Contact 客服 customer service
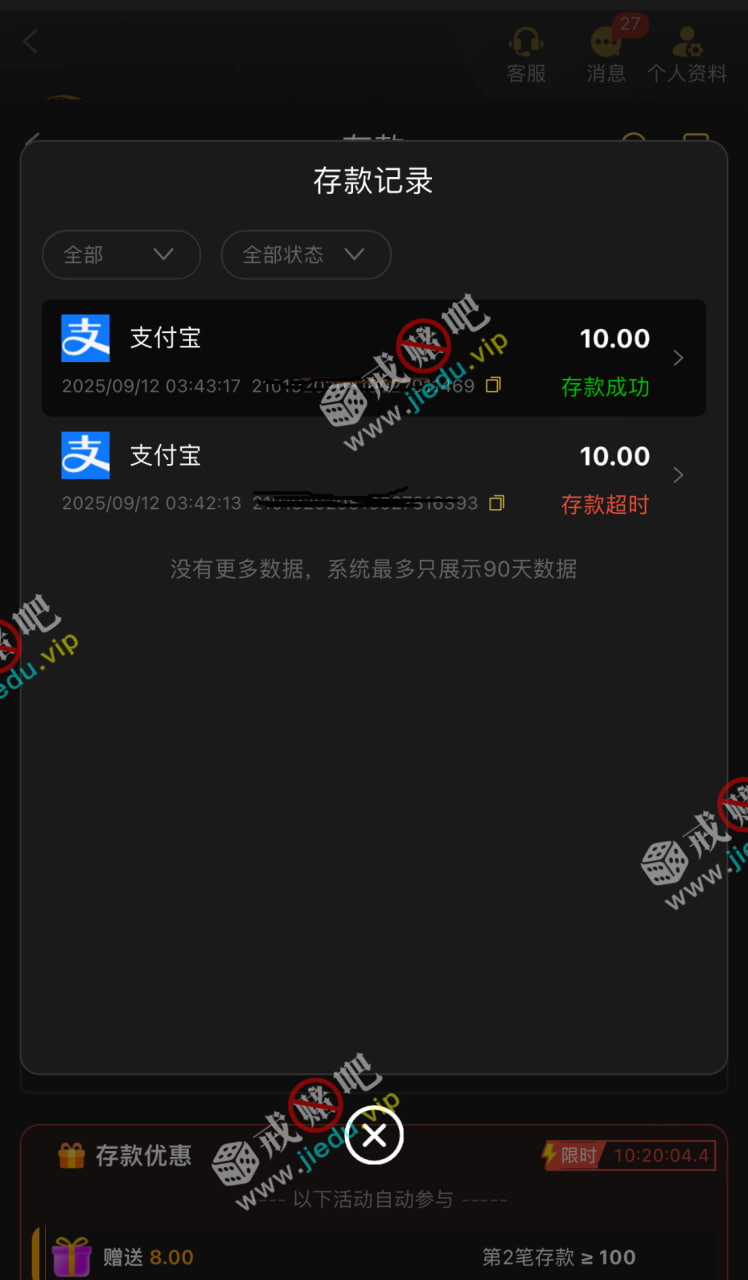This screenshot has height=1280, width=748. click(526, 55)
